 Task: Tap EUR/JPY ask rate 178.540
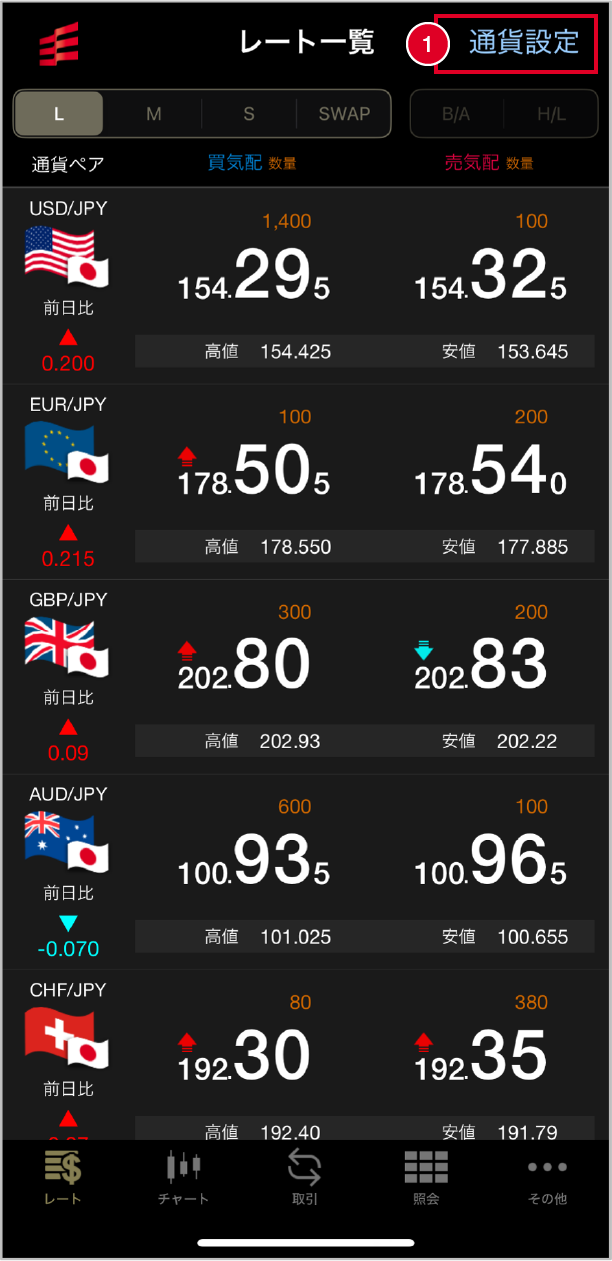(491, 473)
